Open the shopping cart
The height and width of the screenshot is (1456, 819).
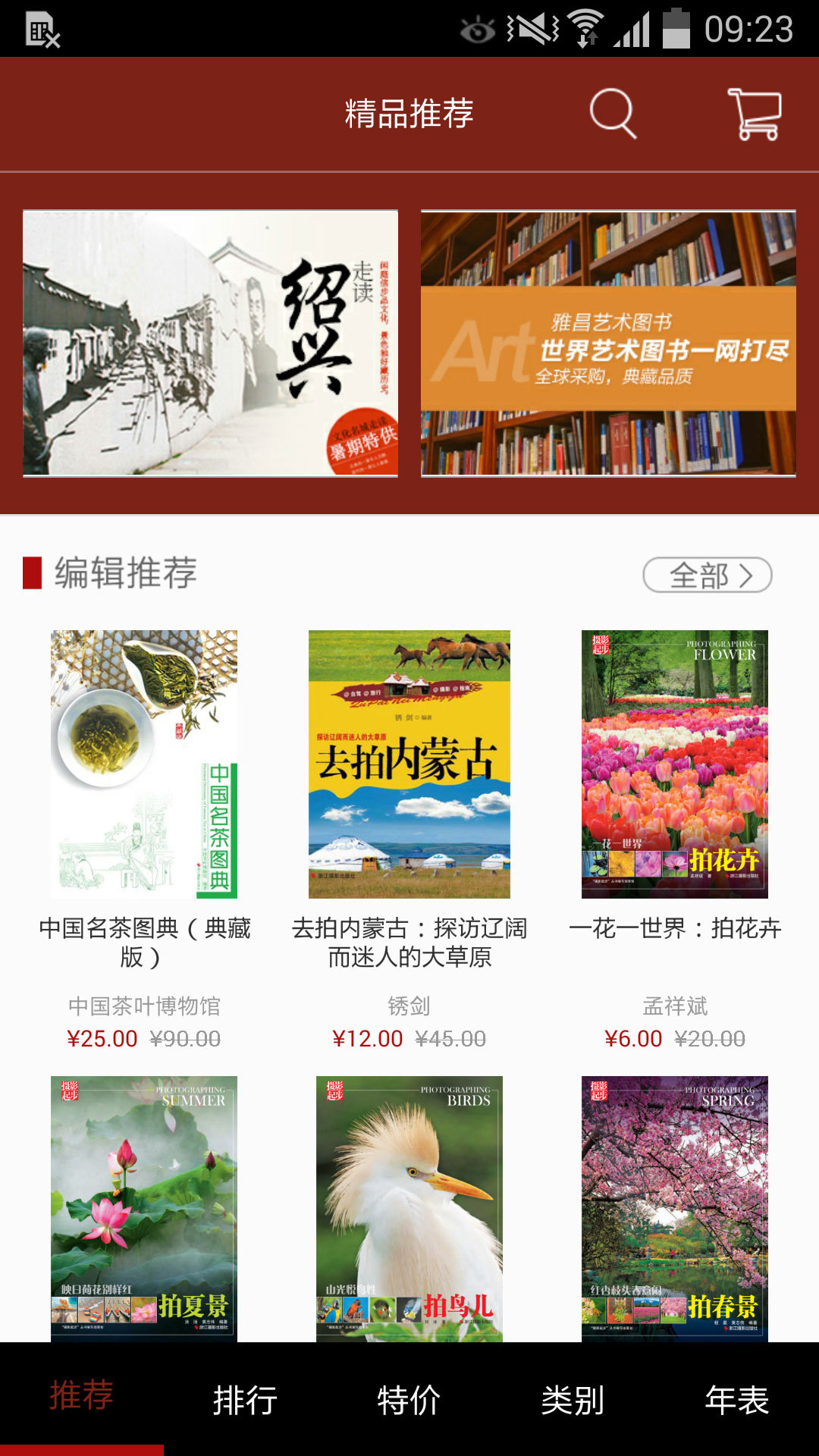755,114
